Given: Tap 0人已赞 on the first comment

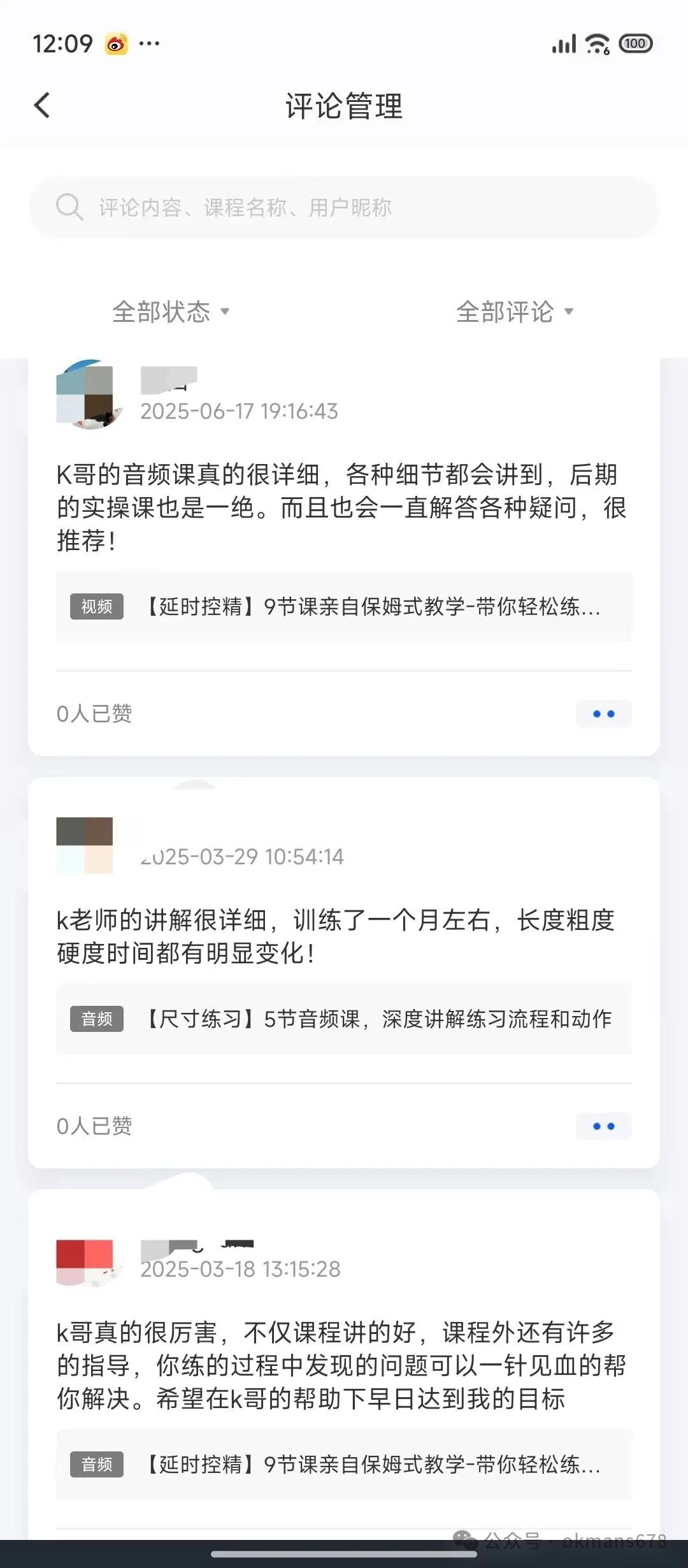Looking at the screenshot, I should (94, 714).
